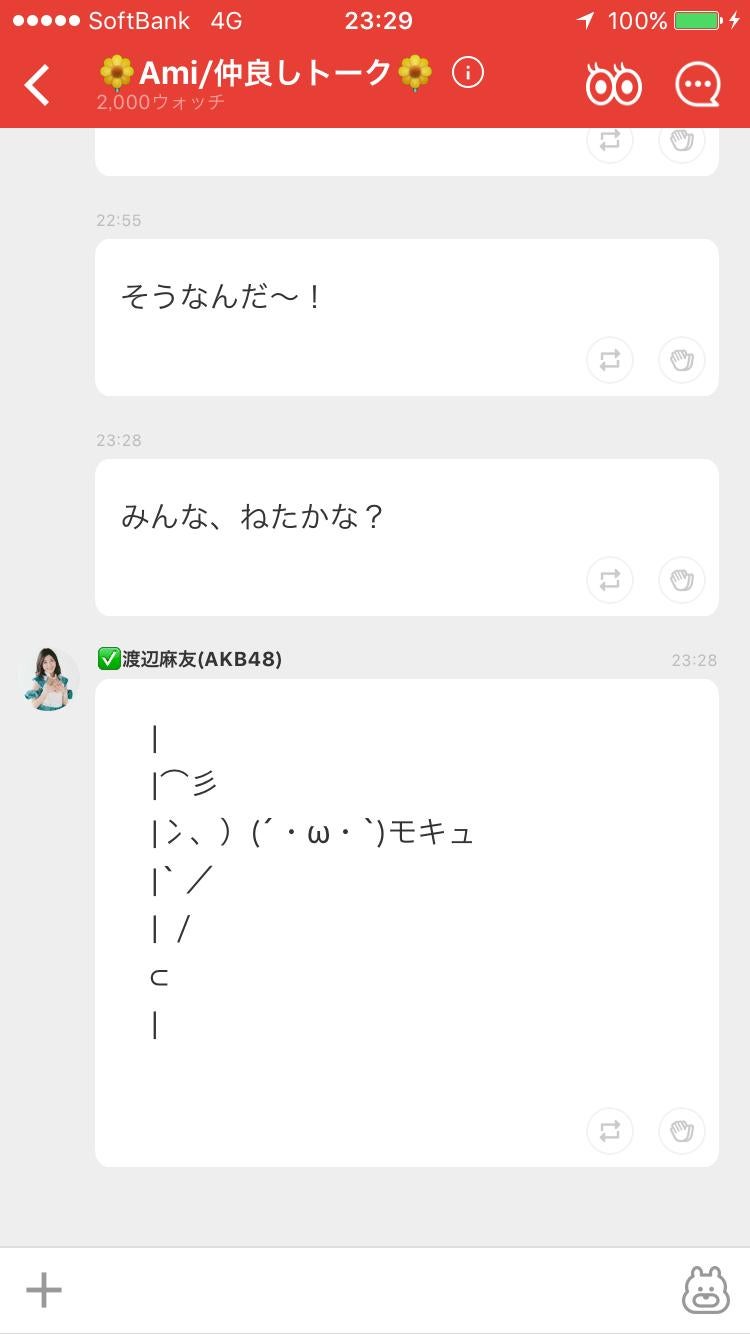The height and width of the screenshot is (1334, 750).
Task: Open the talk info (i) icon
Action: 466,72
